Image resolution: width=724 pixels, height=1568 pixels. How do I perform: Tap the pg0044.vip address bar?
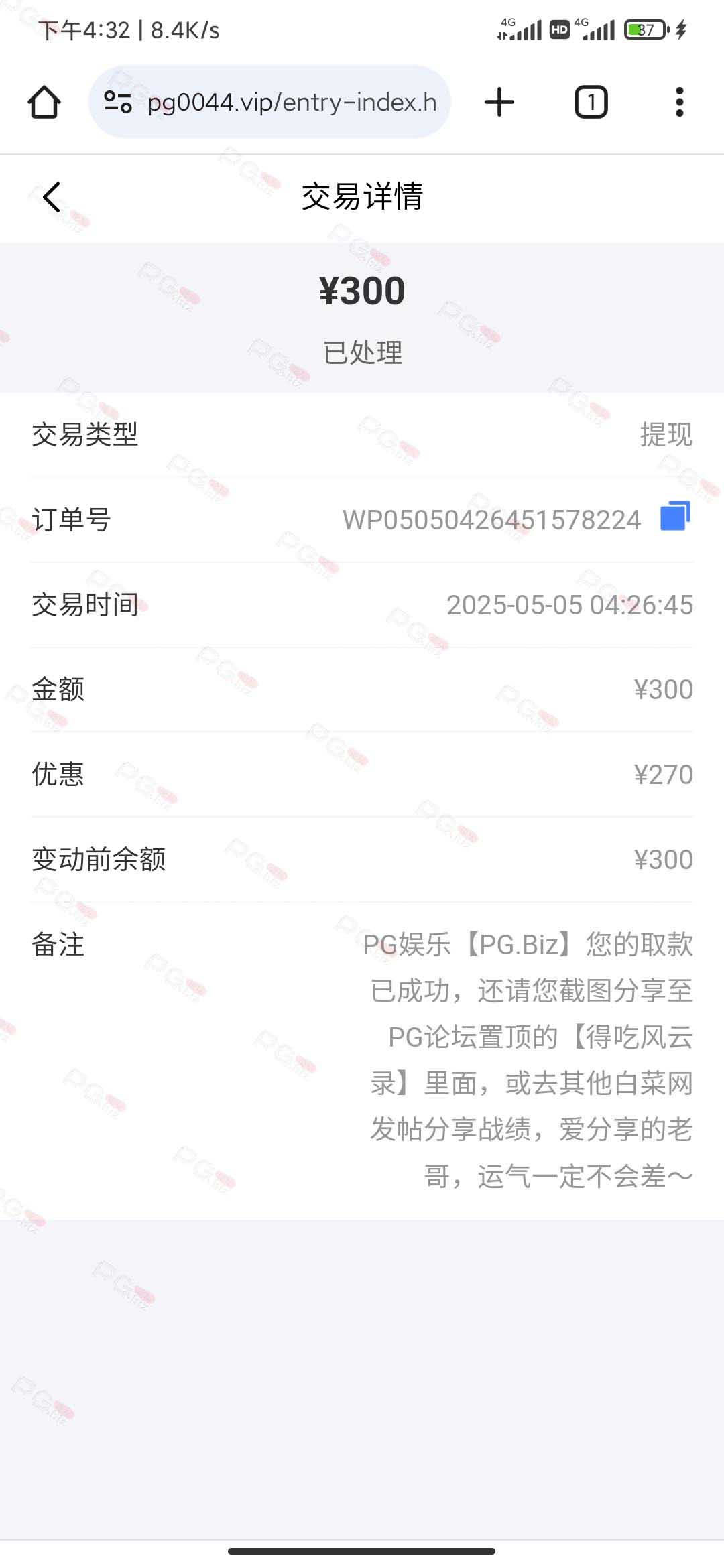(x=292, y=102)
